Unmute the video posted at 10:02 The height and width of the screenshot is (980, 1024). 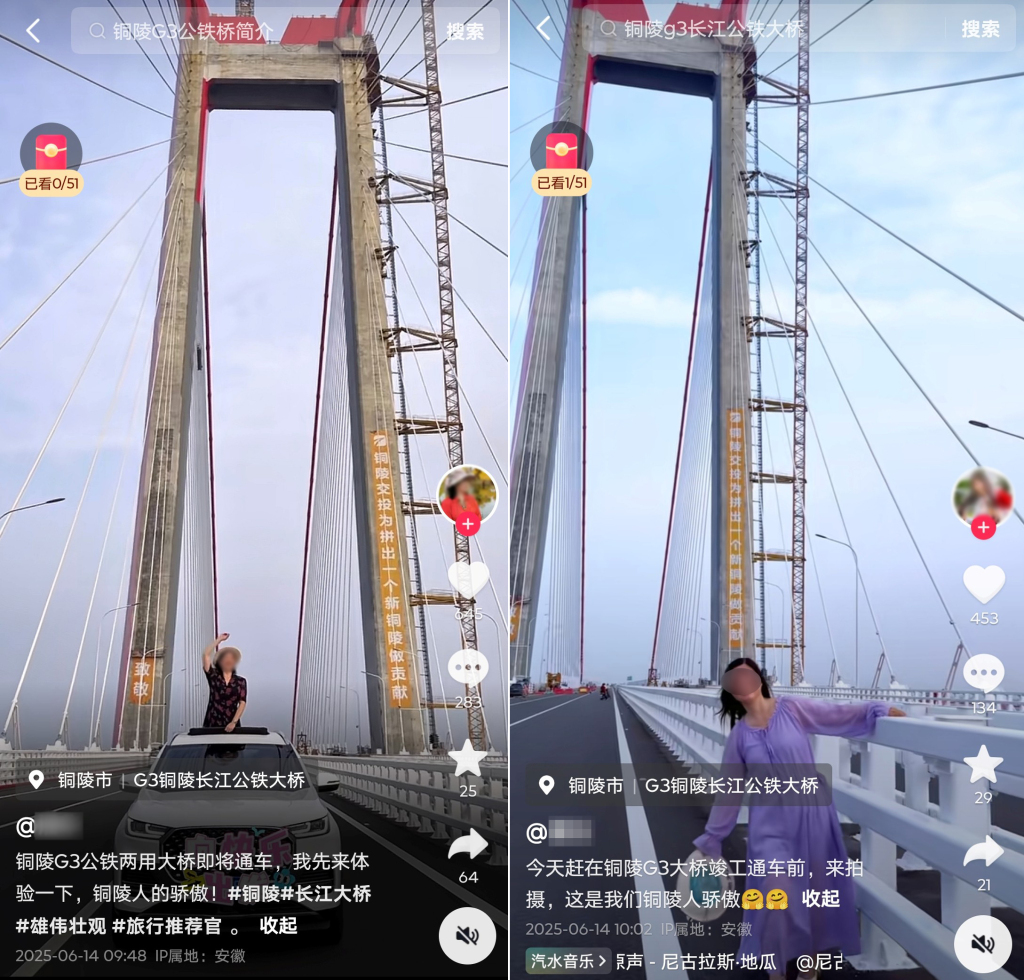pos(982,943)
